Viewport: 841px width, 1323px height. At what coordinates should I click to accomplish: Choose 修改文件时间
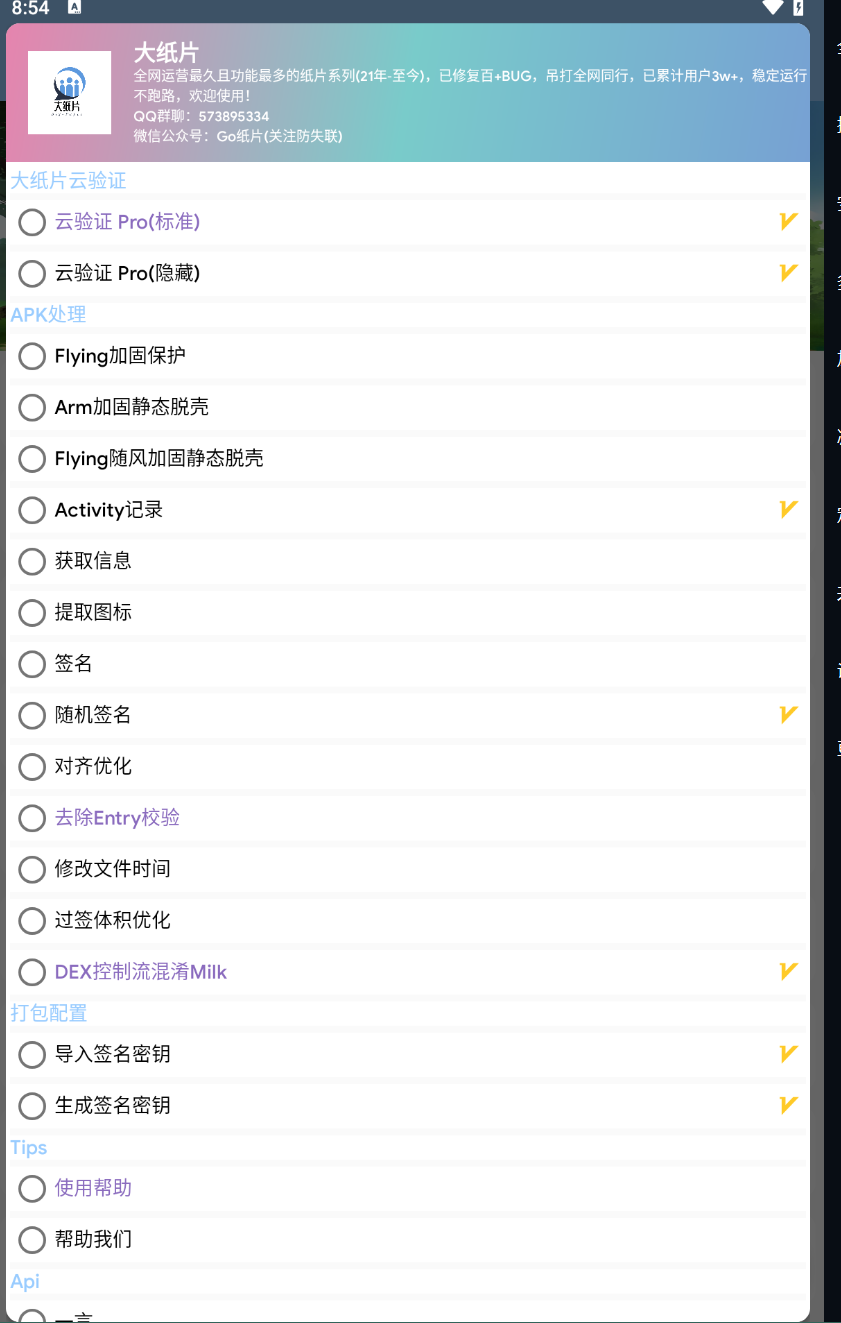tap(112, 869)
